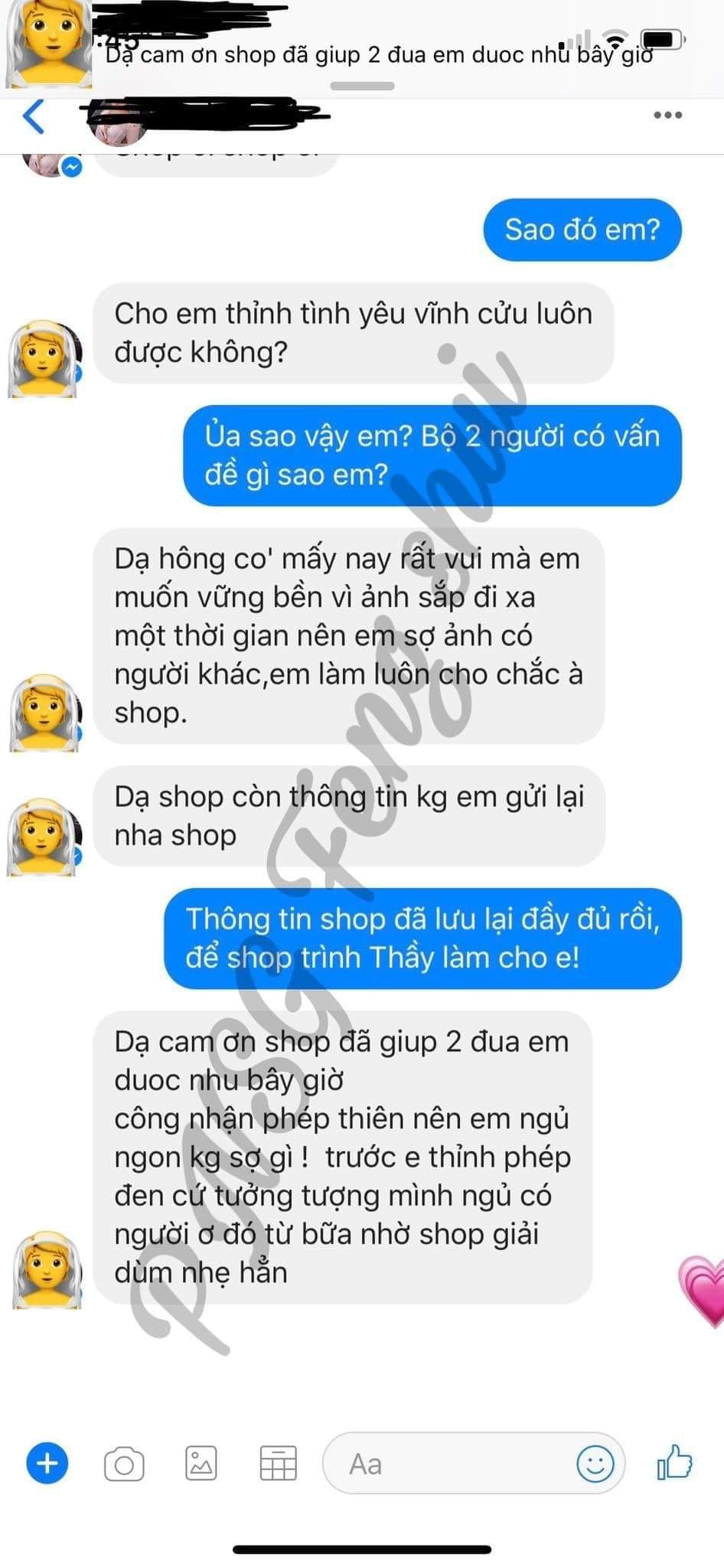The width and height of the screenshot is (724, 1568).
Task: Open the camera to take a photo
Action: pos(124,1464)
